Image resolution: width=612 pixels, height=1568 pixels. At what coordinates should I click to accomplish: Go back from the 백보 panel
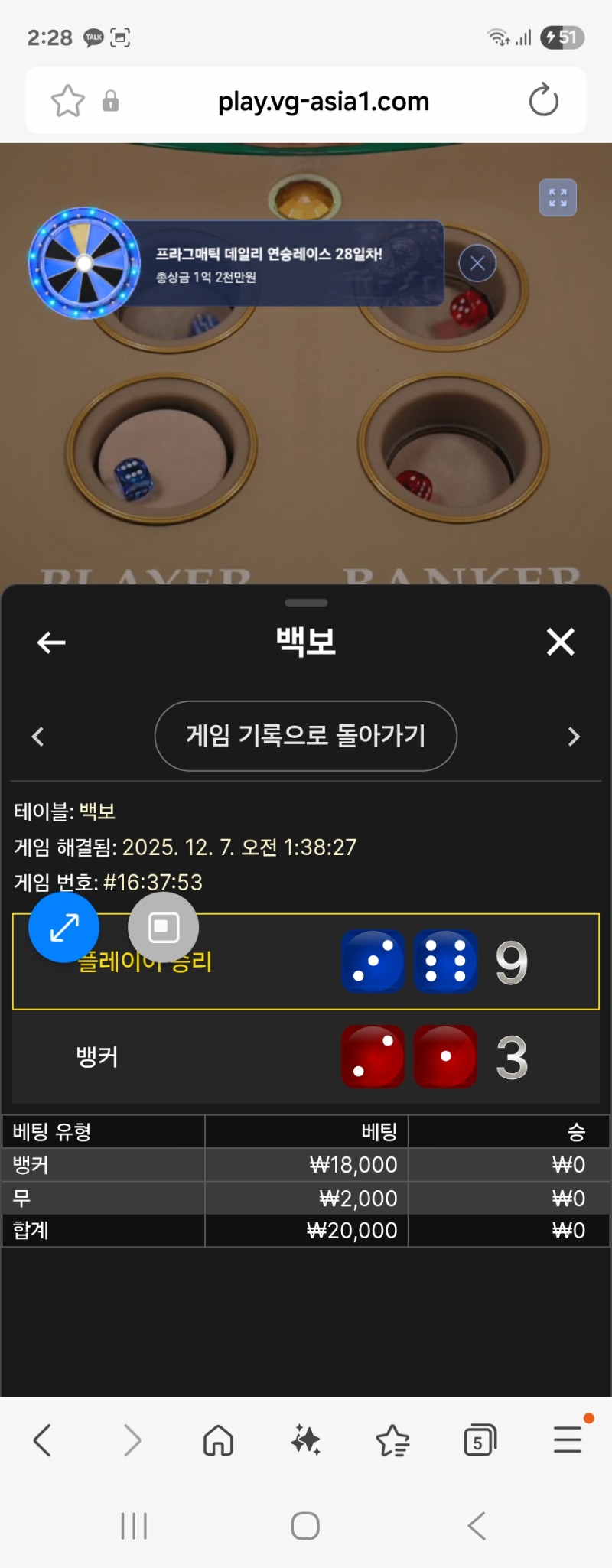(51, 642)
